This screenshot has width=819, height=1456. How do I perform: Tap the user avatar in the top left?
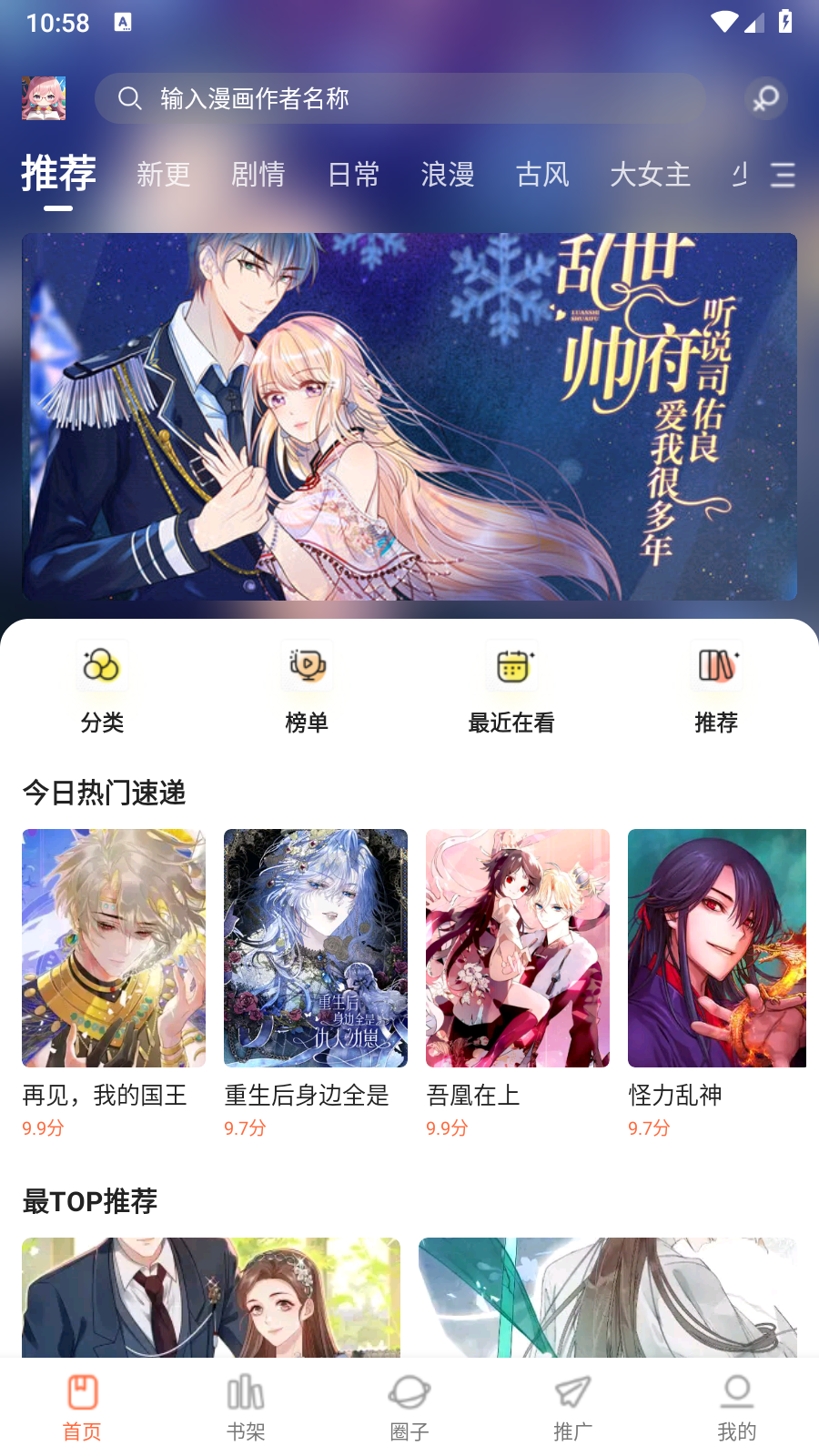pyautogui.click(x=44, y=97)
